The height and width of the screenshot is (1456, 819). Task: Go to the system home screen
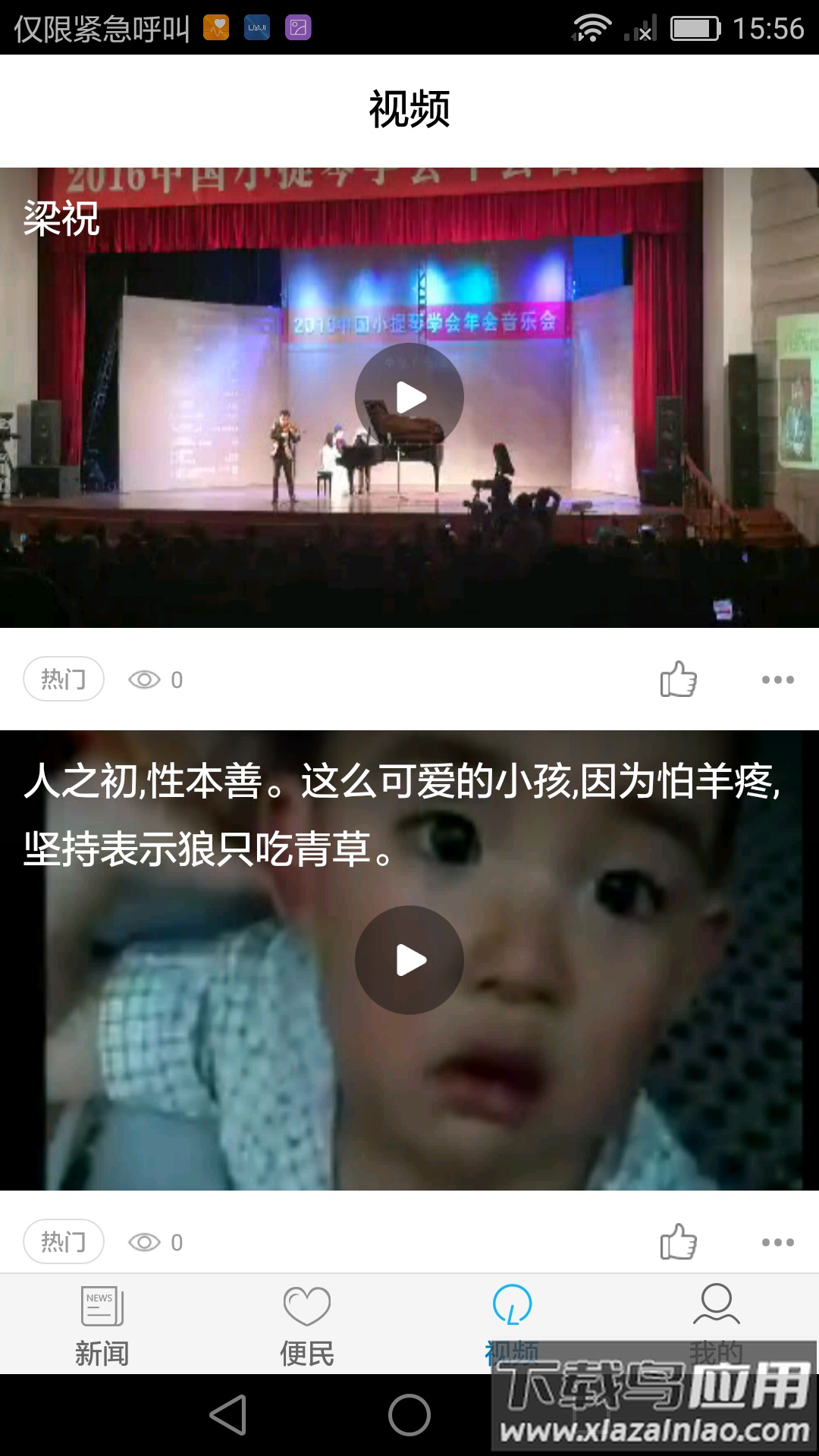409,1415
